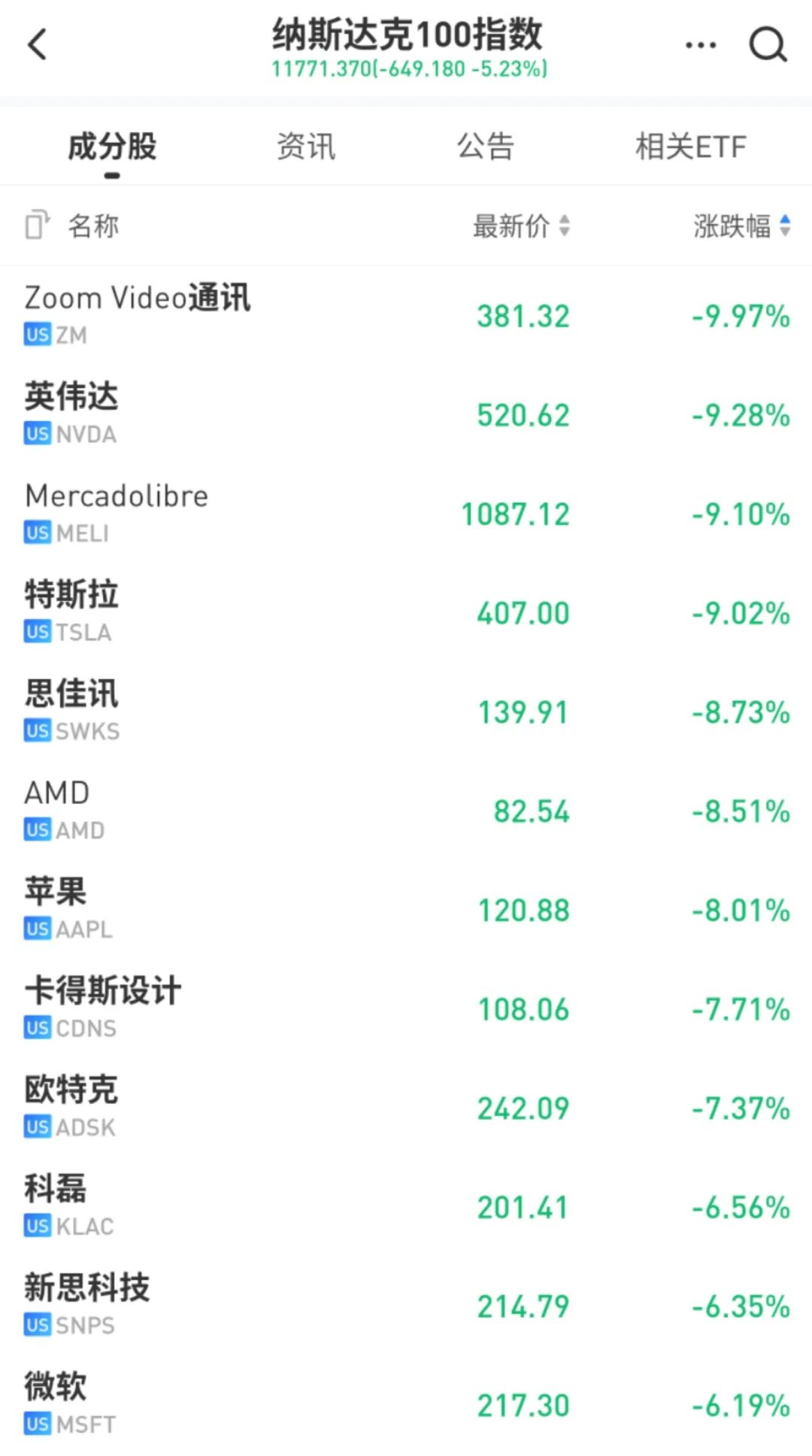Open the Zoom Video通讯 ZM stock
The image size is (812, 1456).
(406, 315)
